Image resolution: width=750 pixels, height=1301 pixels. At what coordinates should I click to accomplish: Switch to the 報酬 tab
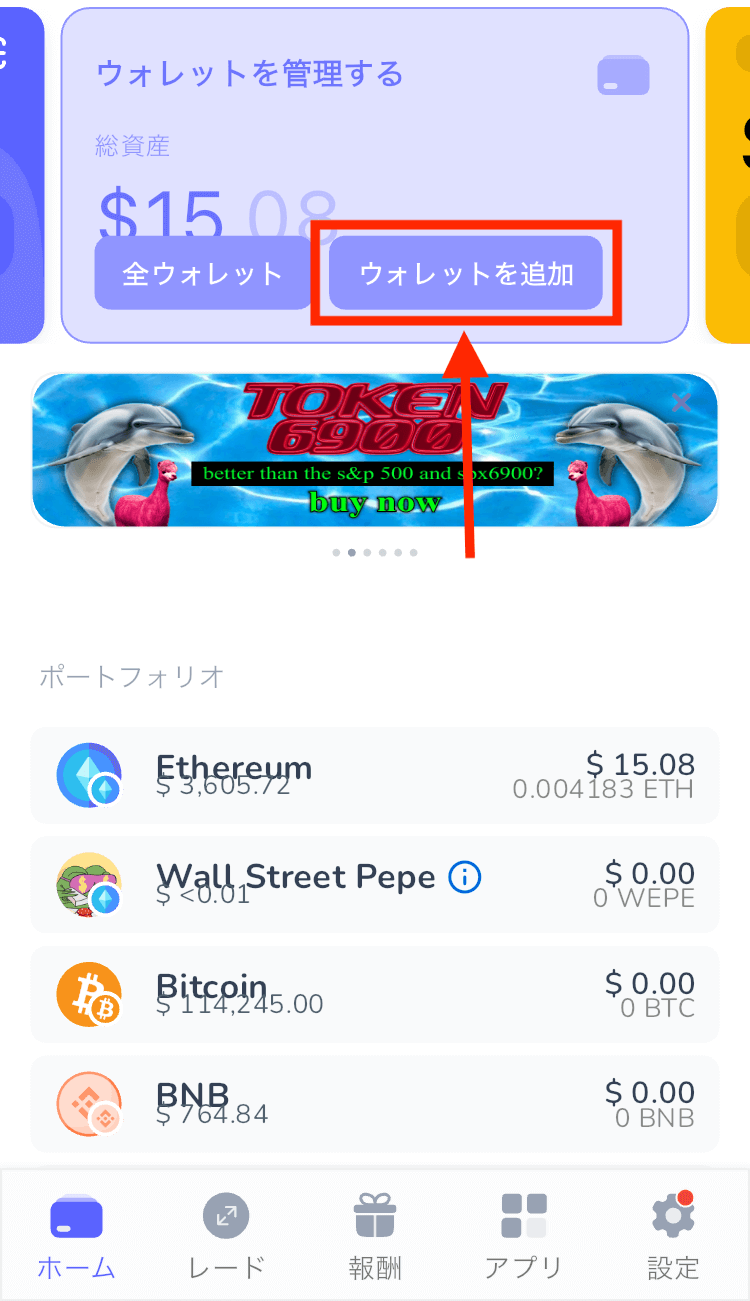point(375,1238)
